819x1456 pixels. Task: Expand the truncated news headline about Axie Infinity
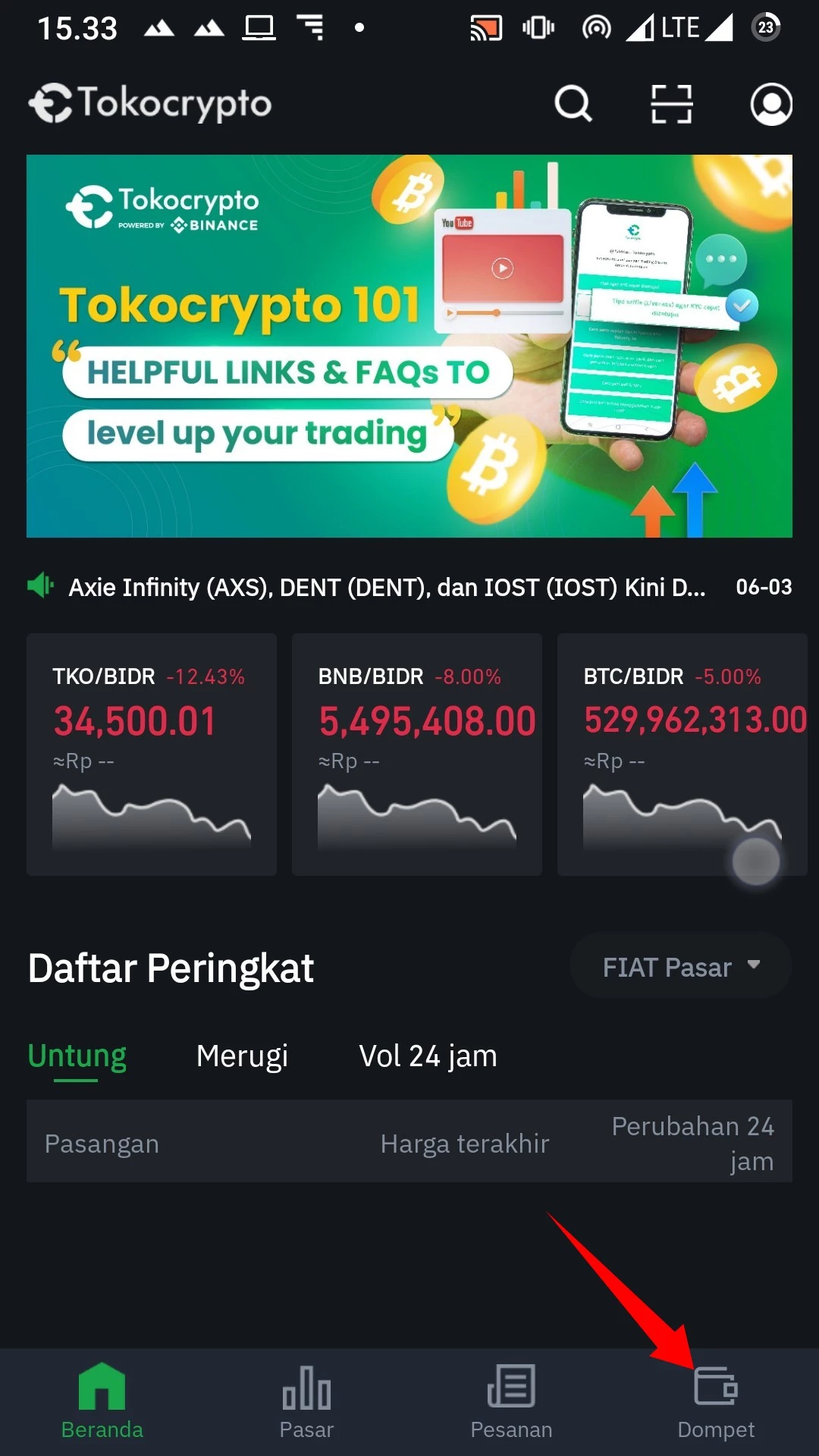click(x=387, y=586)
